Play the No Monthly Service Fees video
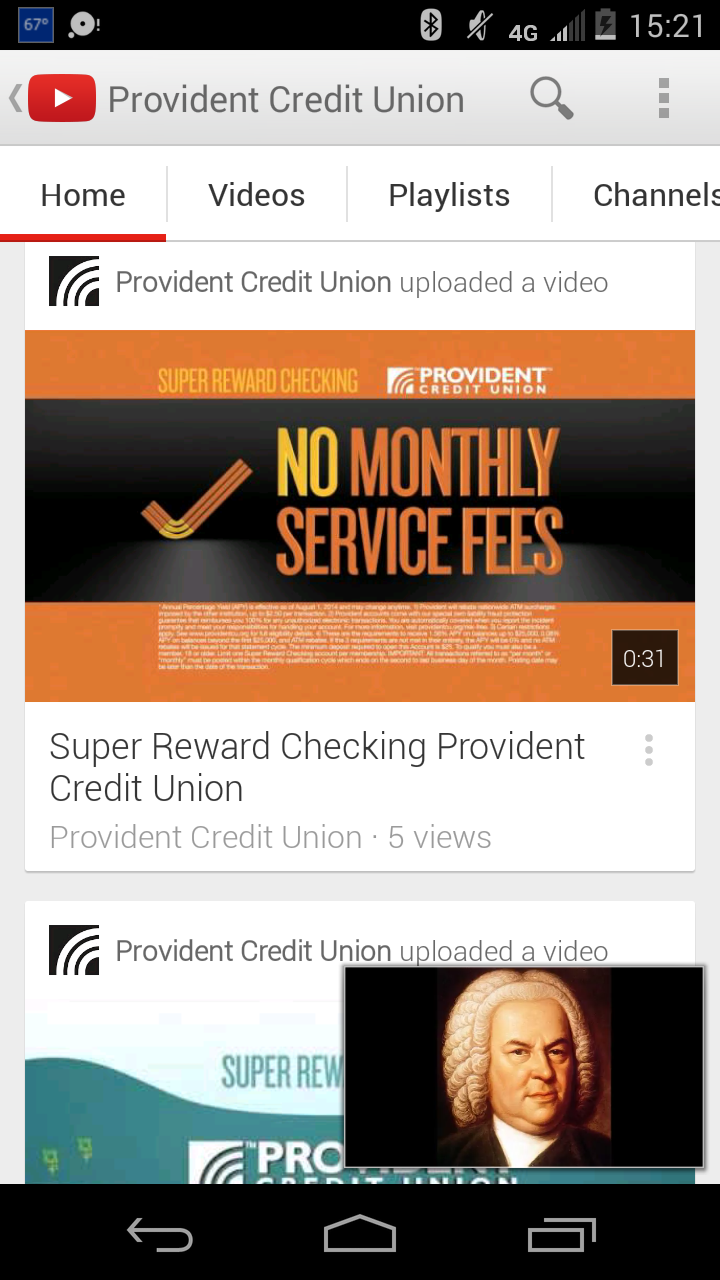The height and width of the screenshot is (1280, 720). pyautogui.click(x=360, y=515)
